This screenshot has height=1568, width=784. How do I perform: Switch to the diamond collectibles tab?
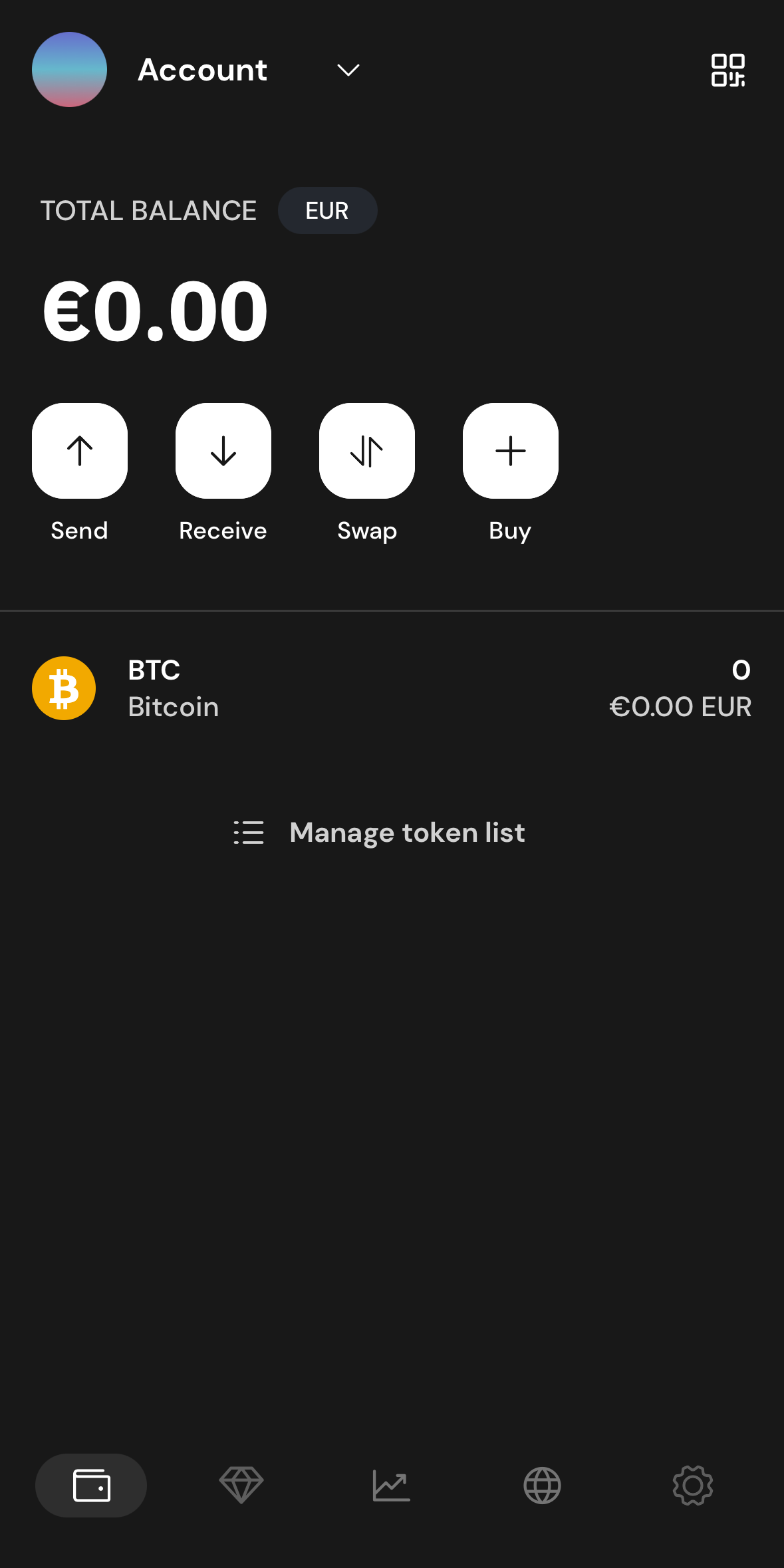tap(241, 1485)
